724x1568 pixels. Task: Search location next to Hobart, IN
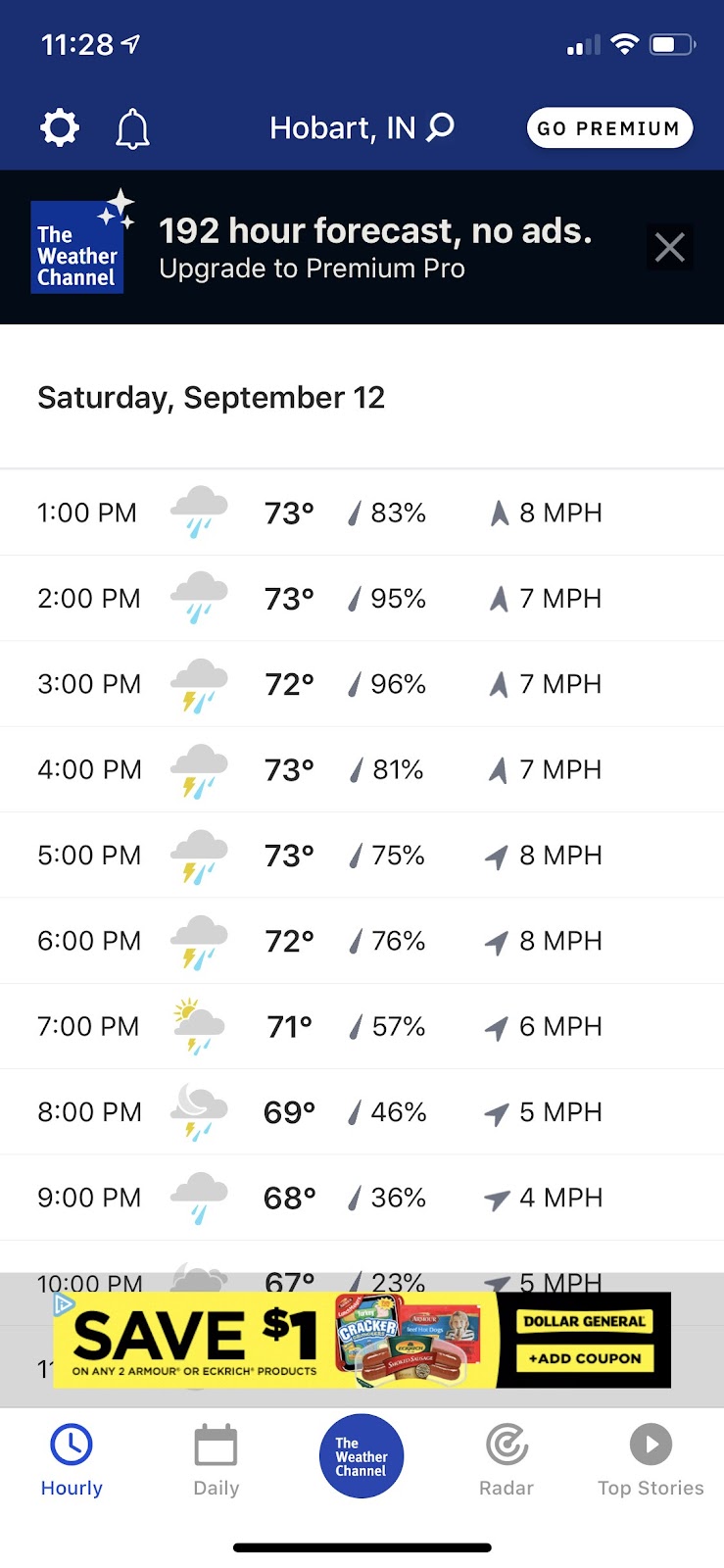(x=441, y=127)
